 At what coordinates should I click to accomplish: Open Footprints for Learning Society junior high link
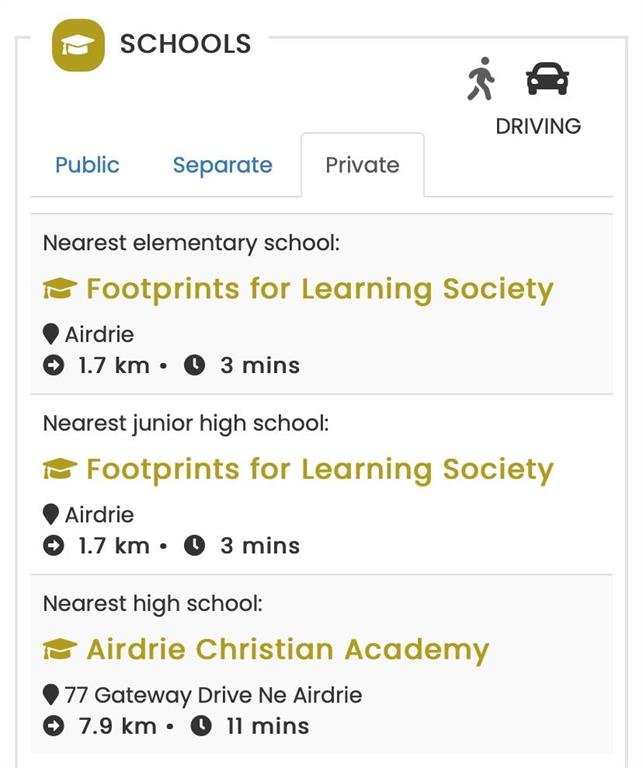(x=319, y=469)
